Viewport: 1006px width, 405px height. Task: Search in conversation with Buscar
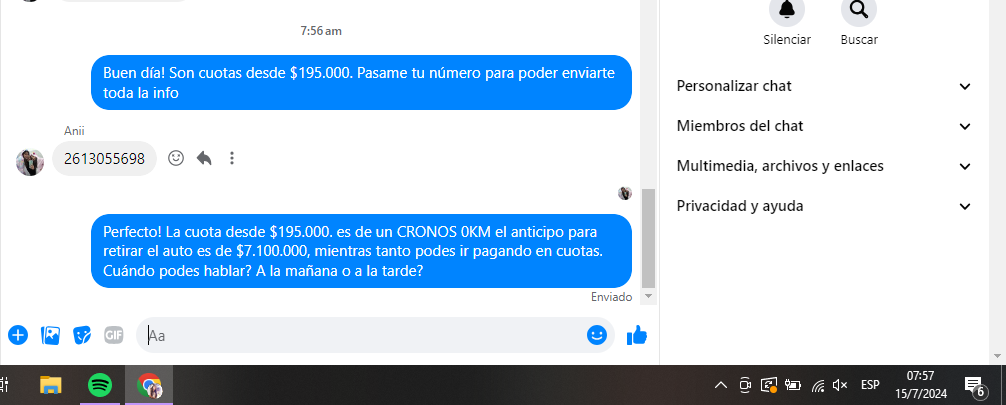coord(858,12)
